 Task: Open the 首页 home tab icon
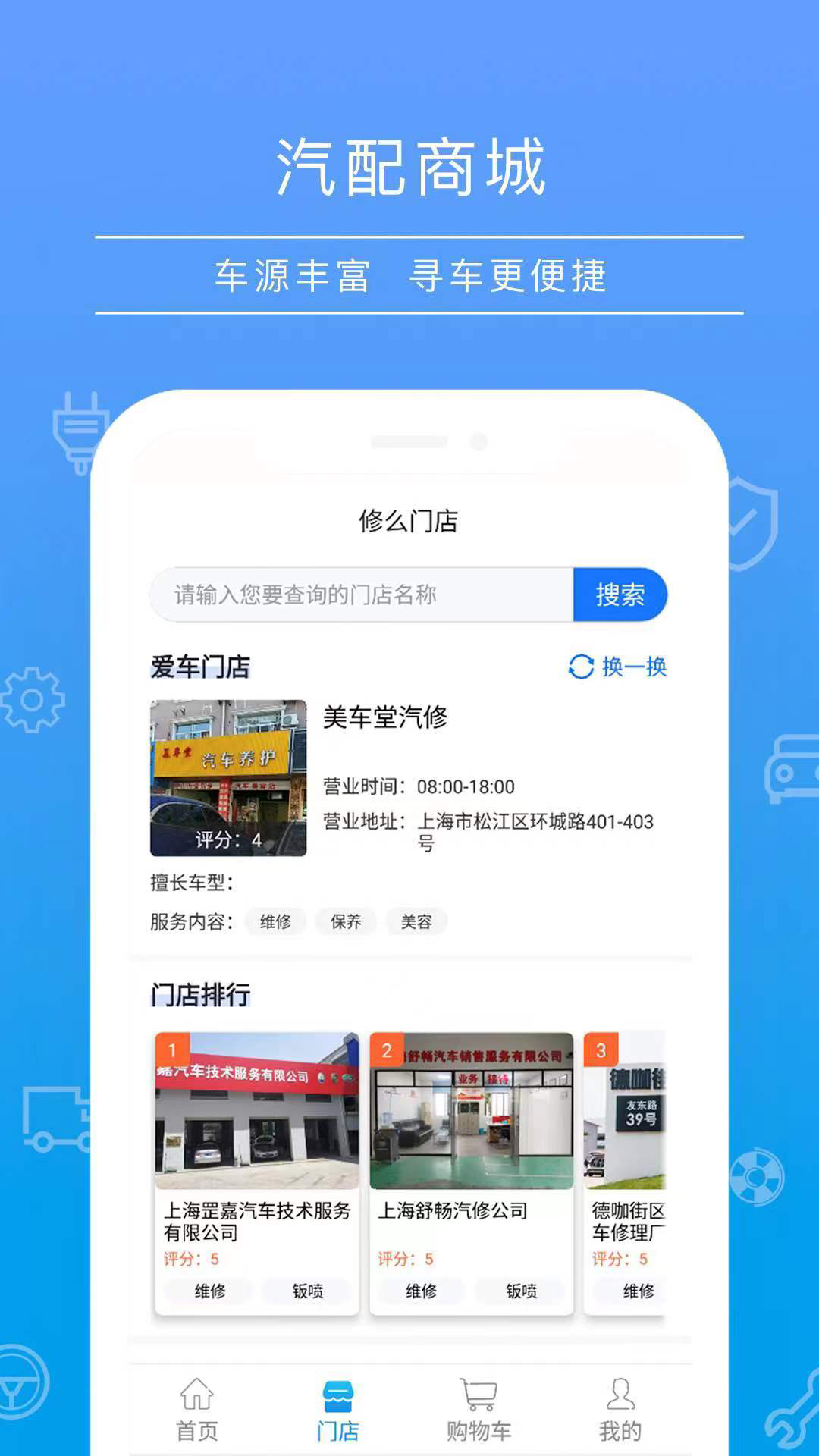click(197, 1407)
